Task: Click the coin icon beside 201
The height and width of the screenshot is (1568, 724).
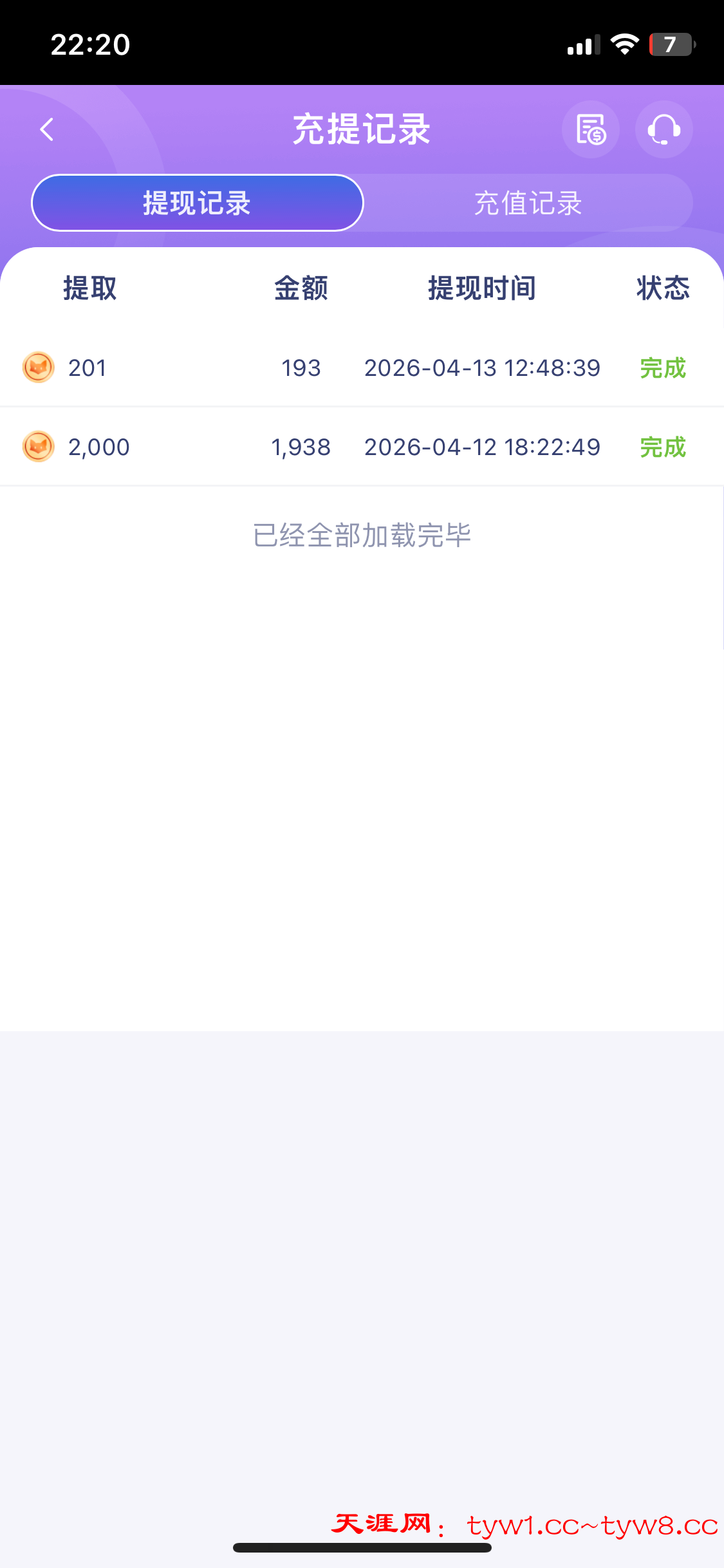Action: [x=39, y=368]
